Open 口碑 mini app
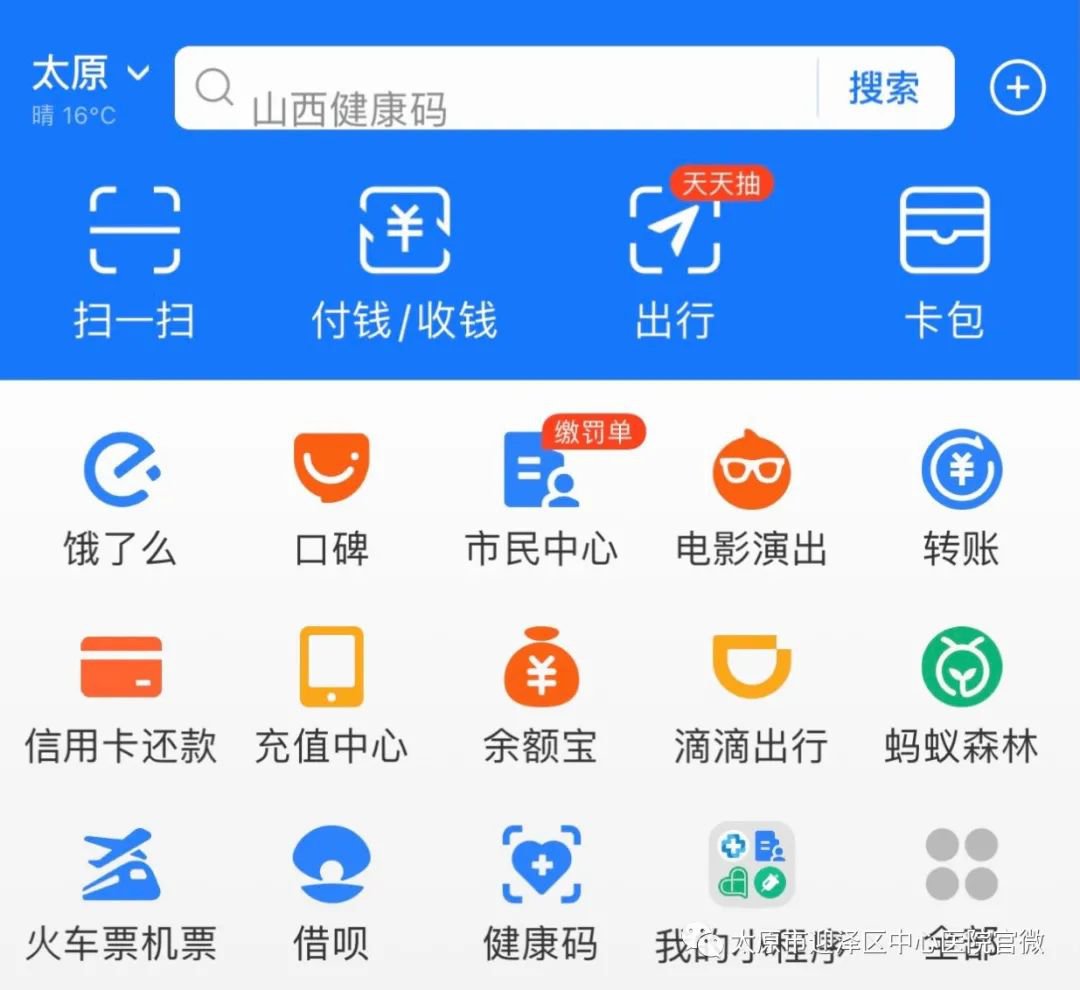Viewport: 1080px width, 990px height. coord(331,497)
